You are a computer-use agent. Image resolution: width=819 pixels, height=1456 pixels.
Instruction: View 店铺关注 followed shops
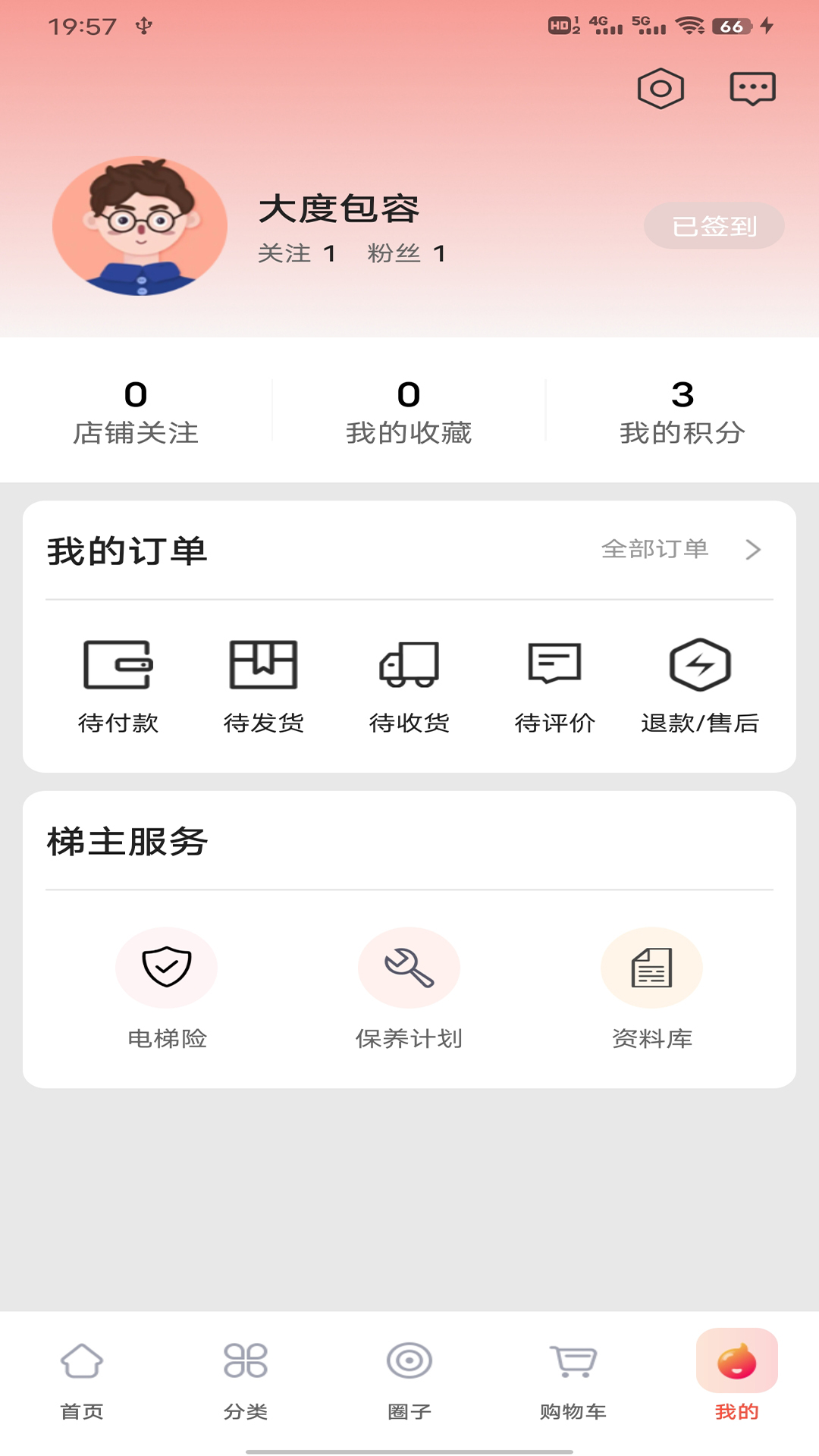point(136,413)
